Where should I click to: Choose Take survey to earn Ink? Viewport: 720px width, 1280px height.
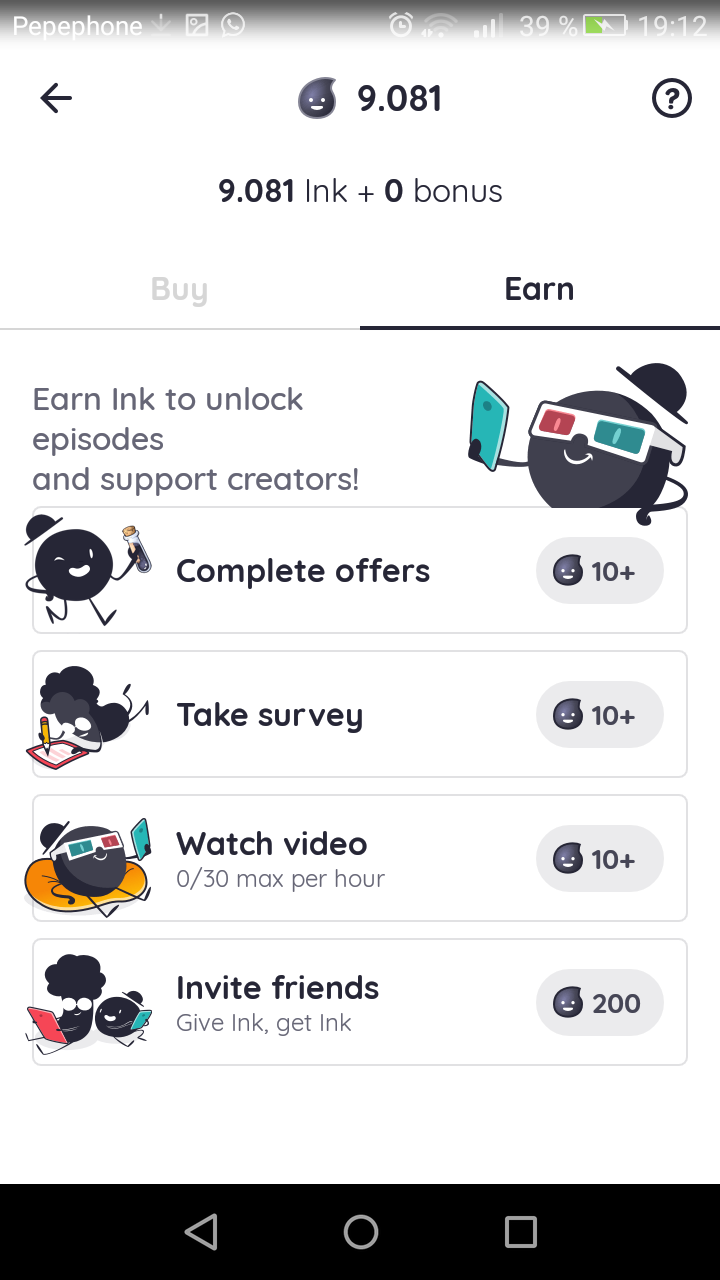tap(360, 715)
